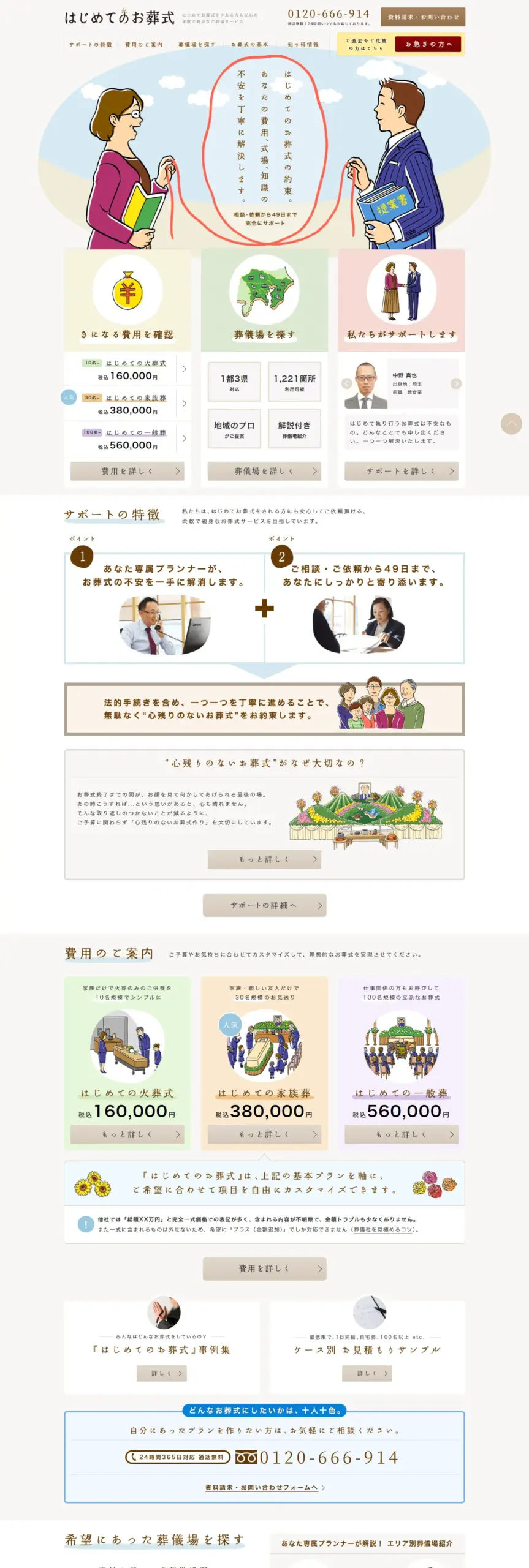Show next staff profile with right arrow
The image size is (529, 1568).
coord(456,383)
